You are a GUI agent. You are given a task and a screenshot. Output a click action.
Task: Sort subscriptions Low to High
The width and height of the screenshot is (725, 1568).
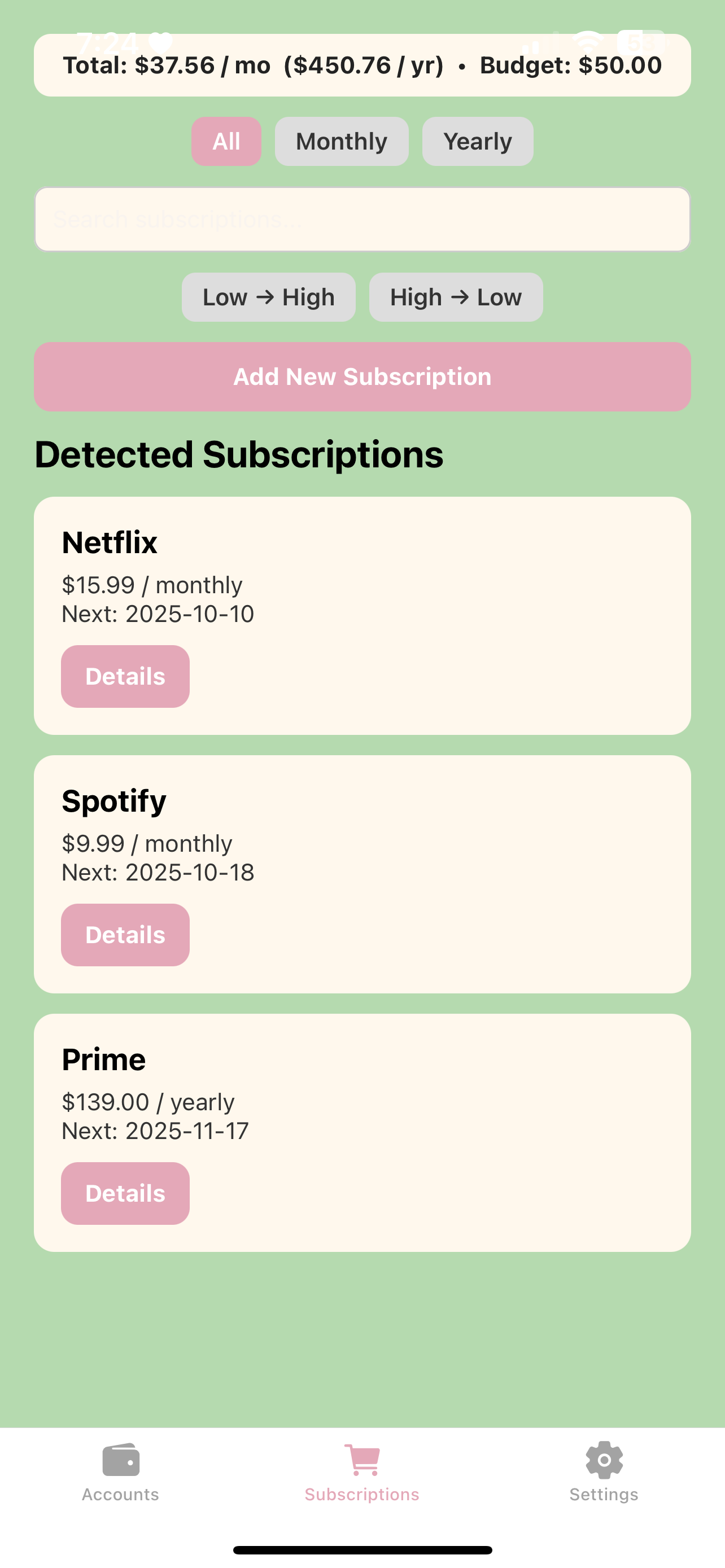[x=268, y=297]
